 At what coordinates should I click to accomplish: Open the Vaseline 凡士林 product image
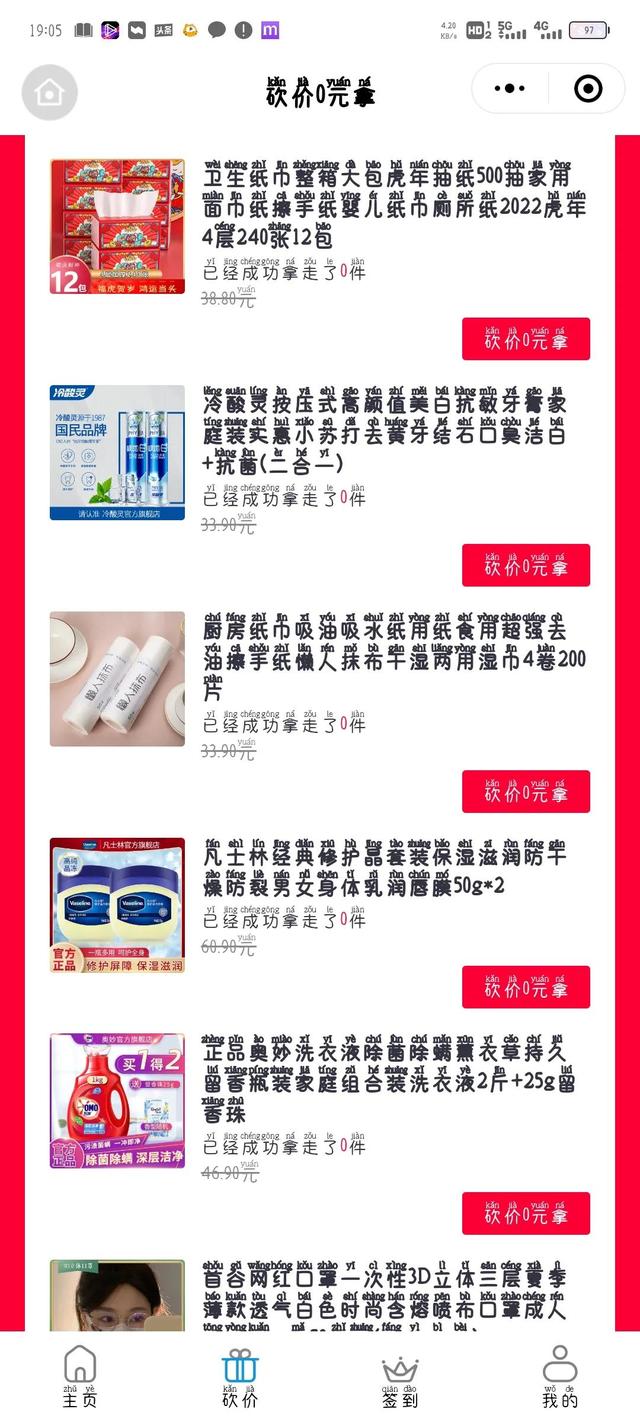pos(118,906)
